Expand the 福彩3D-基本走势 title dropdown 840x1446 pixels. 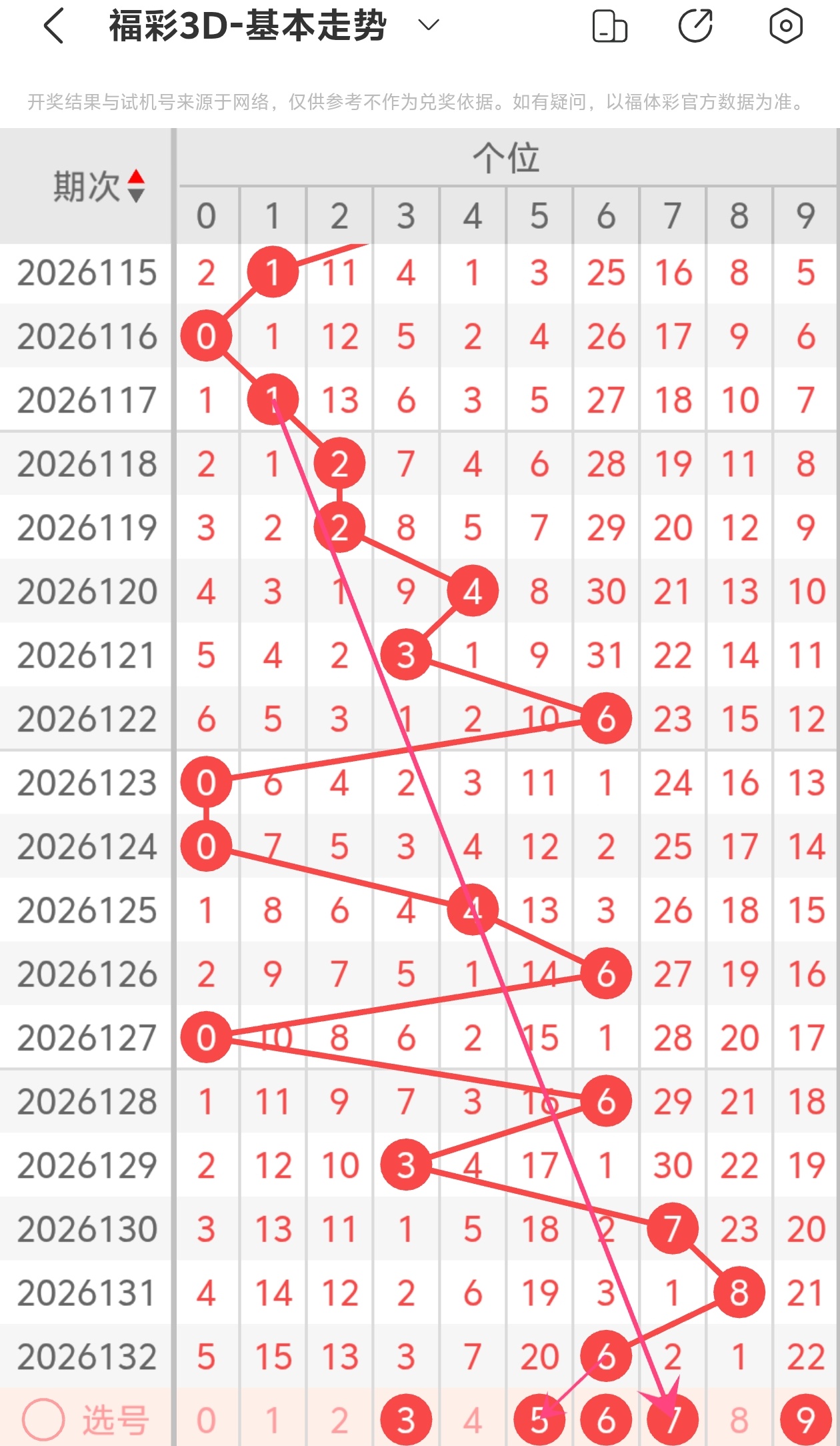(x=428, y=26)
